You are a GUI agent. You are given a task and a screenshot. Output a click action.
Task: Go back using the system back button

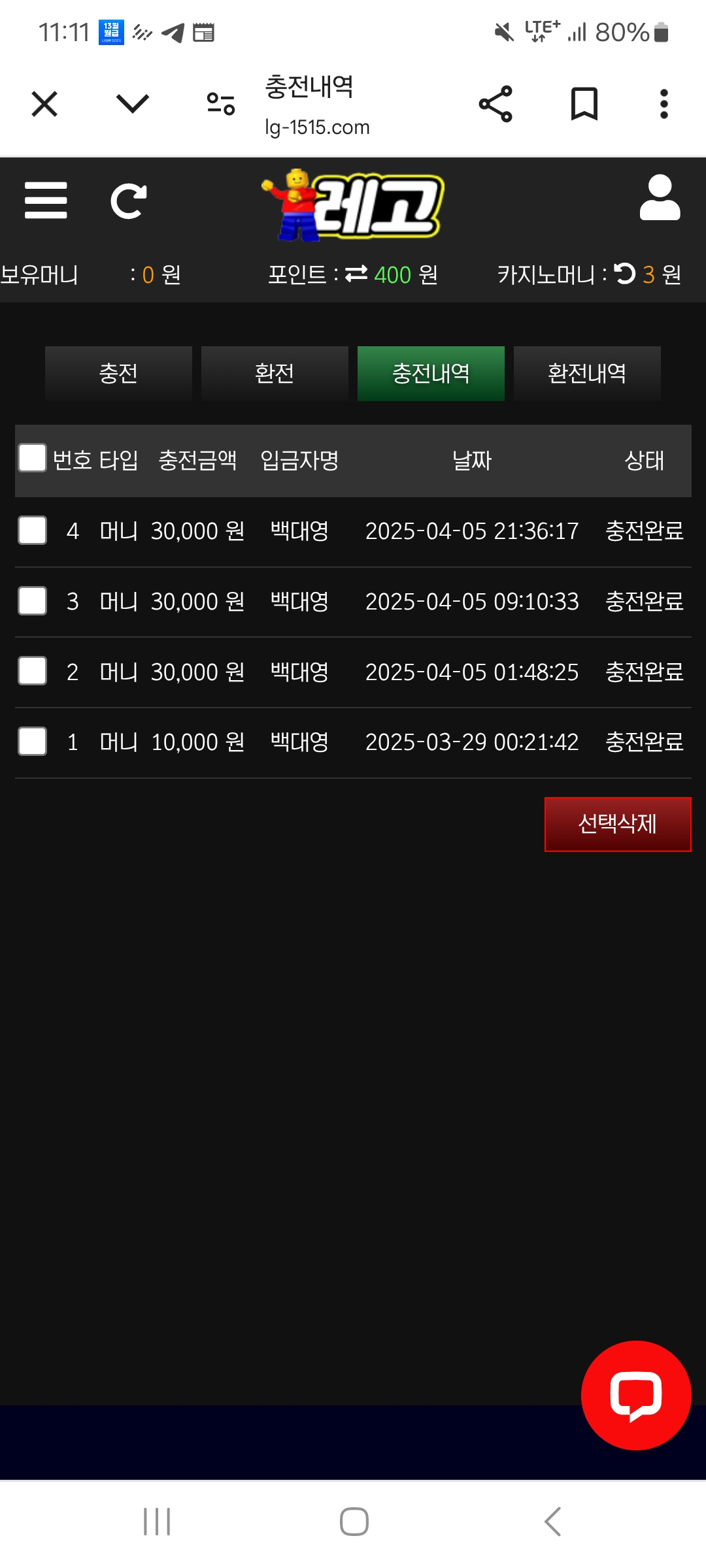552,1522
